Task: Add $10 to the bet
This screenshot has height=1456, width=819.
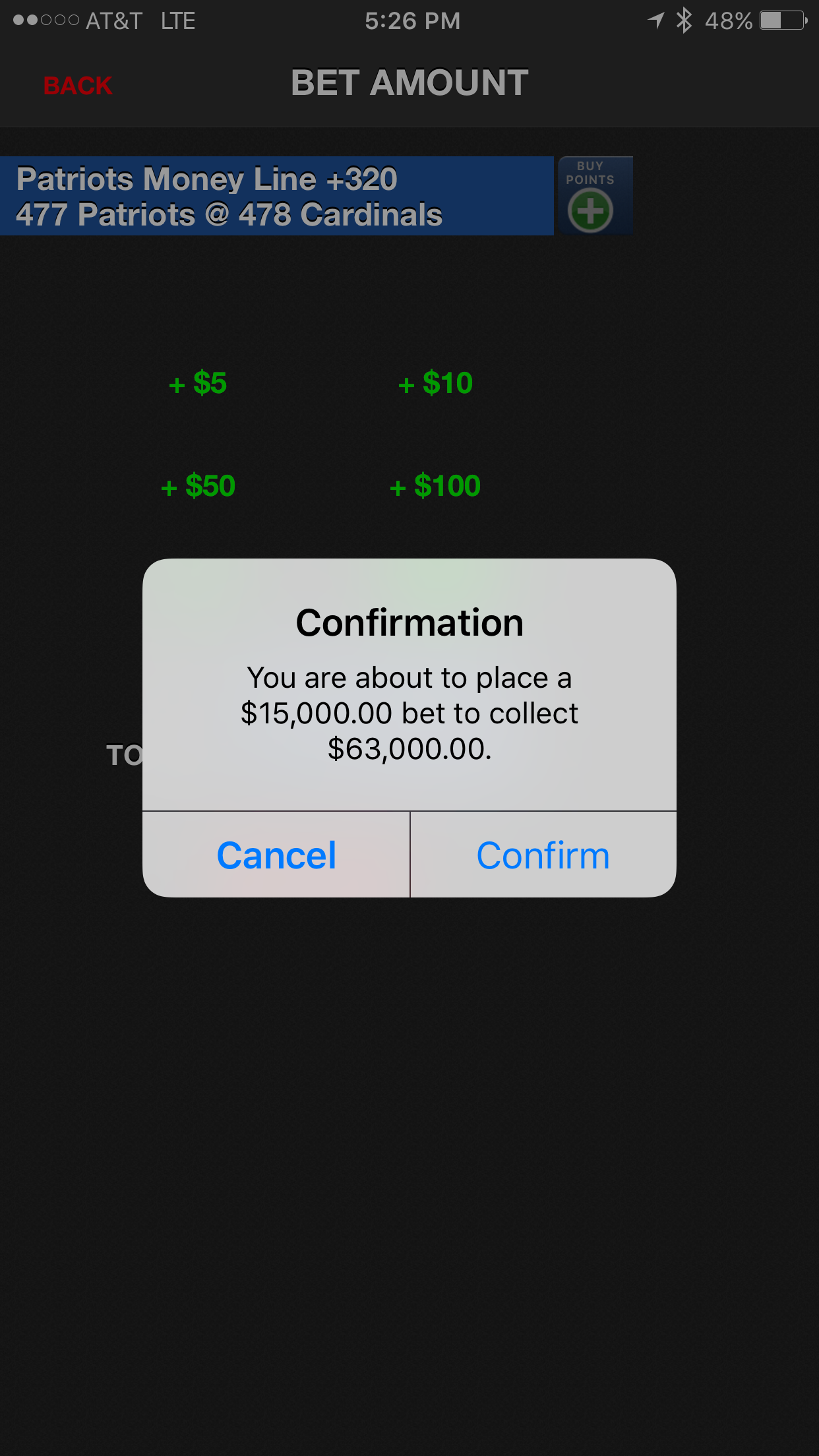Action: click(435, 383)
